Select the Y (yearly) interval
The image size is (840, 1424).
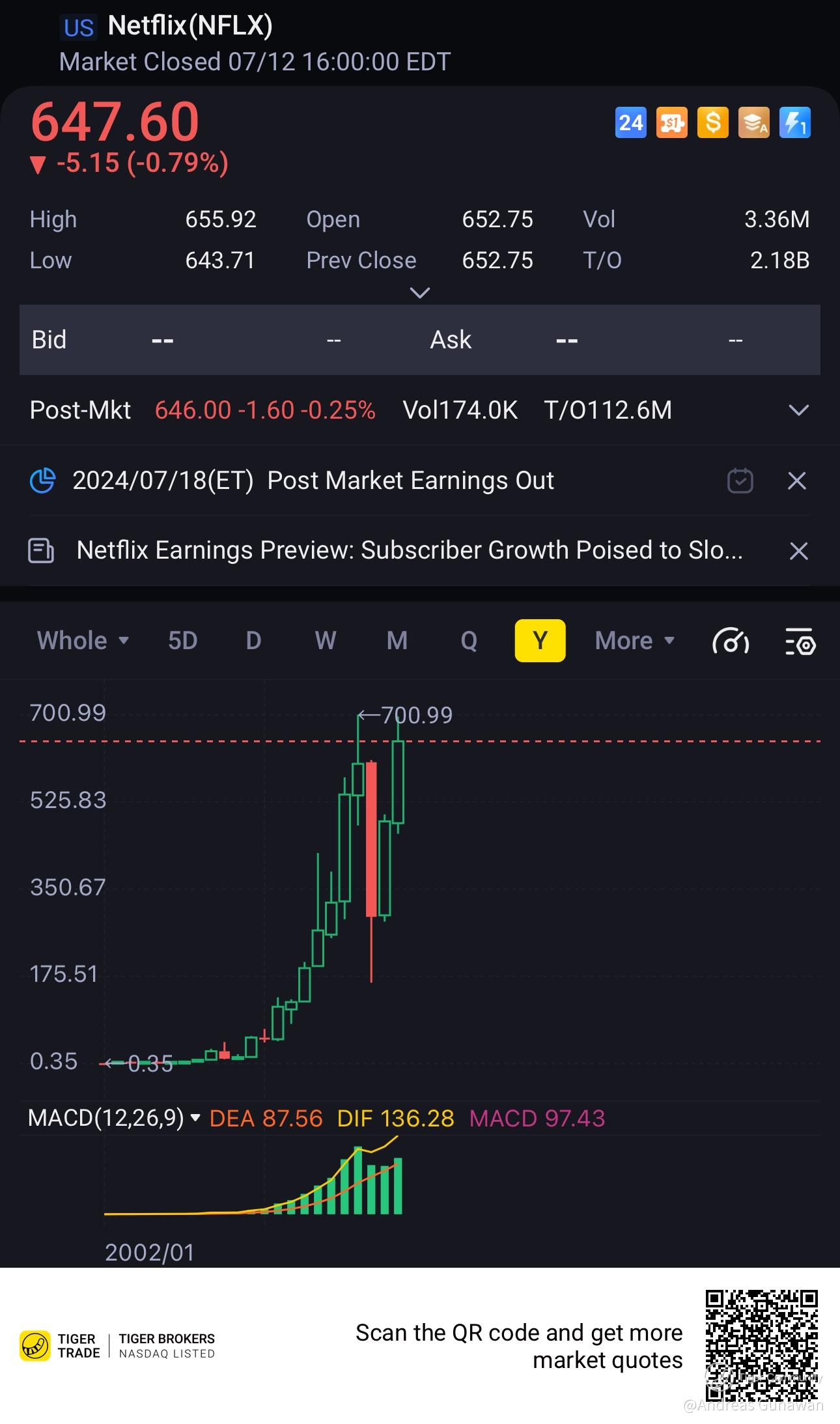(x=540, y=641)
